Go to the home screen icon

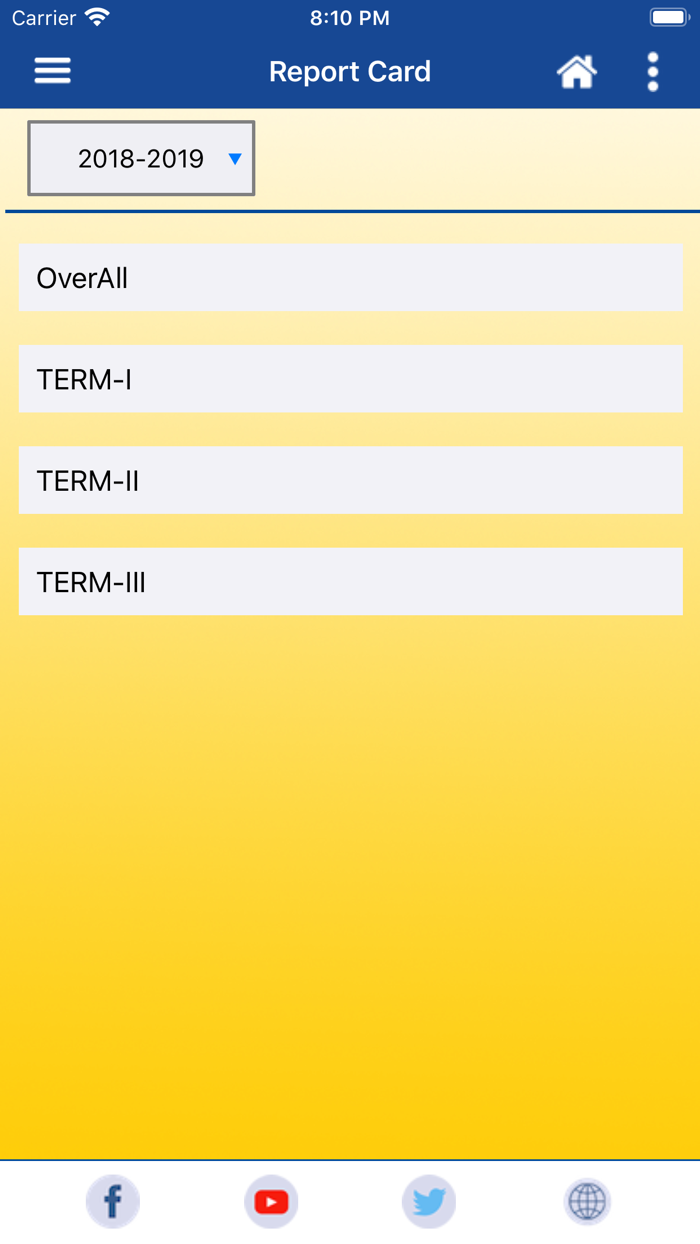coord(577,72)
